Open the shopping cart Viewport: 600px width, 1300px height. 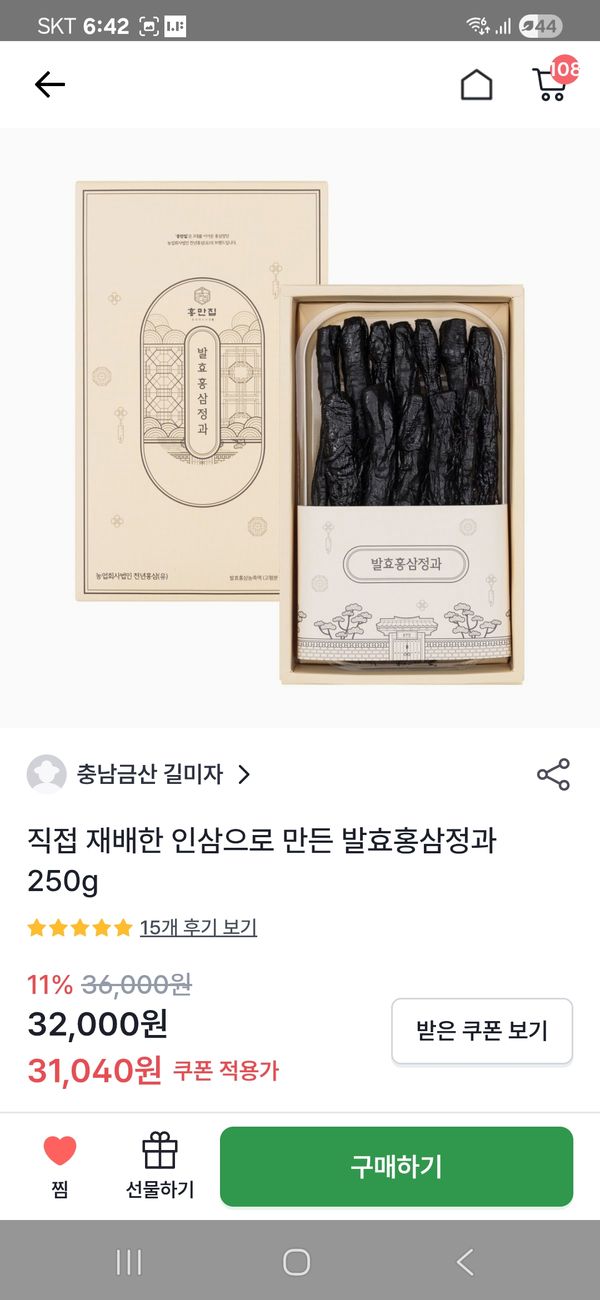[x=550, y=84]
